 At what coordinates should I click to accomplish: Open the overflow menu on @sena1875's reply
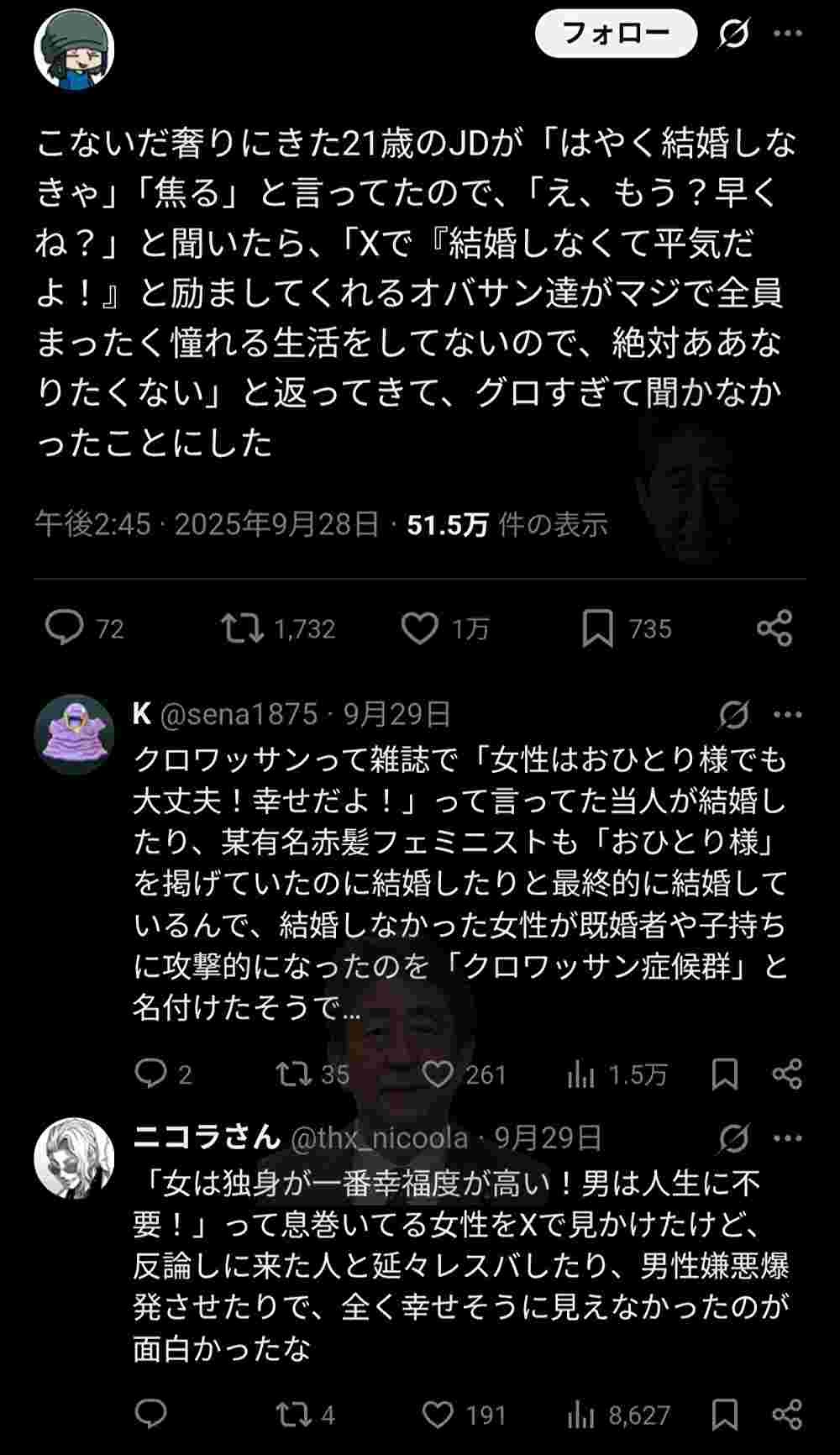click(787, 715)
